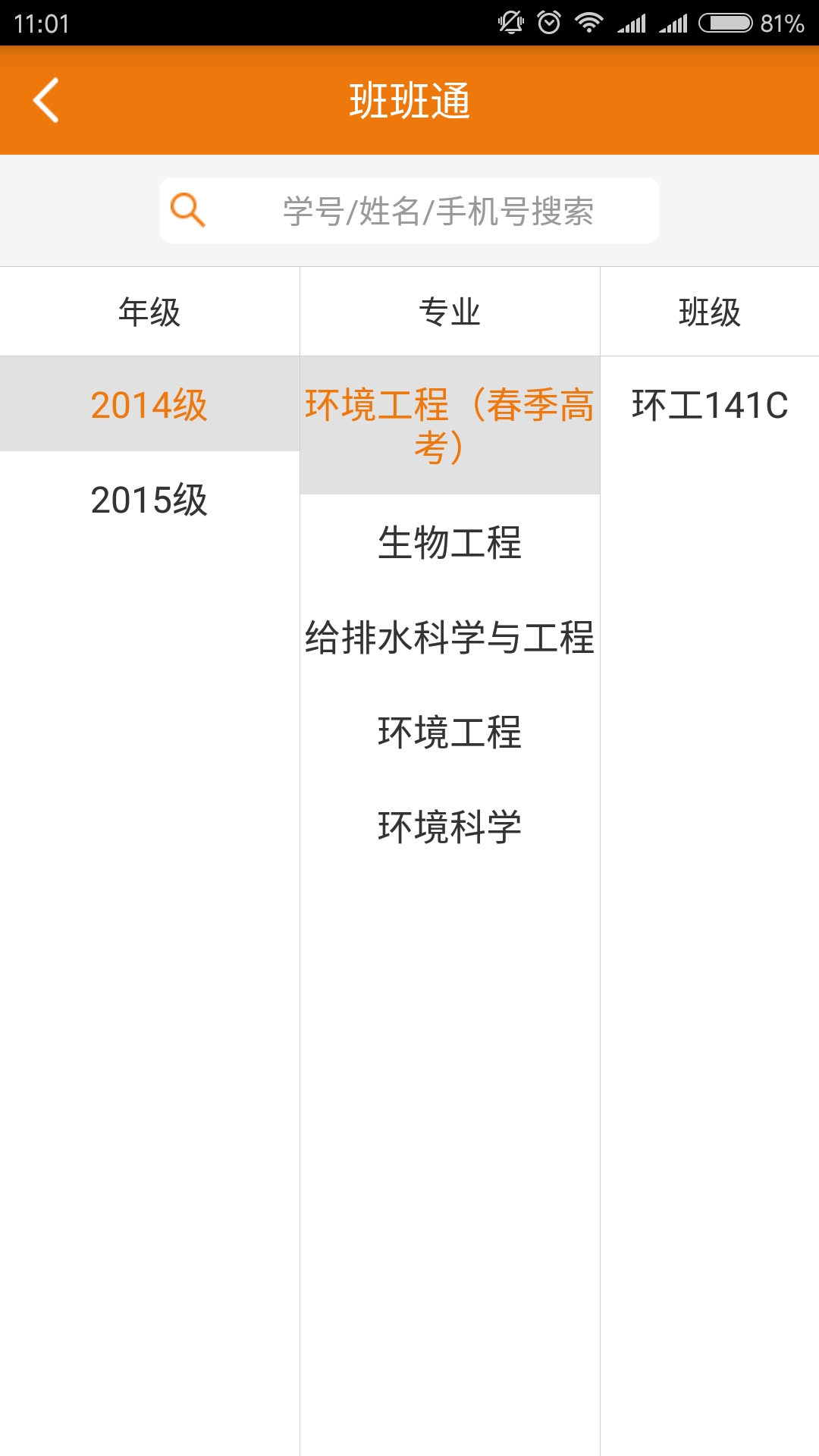Go back using the top-left arrow

[x=45, y=100]
